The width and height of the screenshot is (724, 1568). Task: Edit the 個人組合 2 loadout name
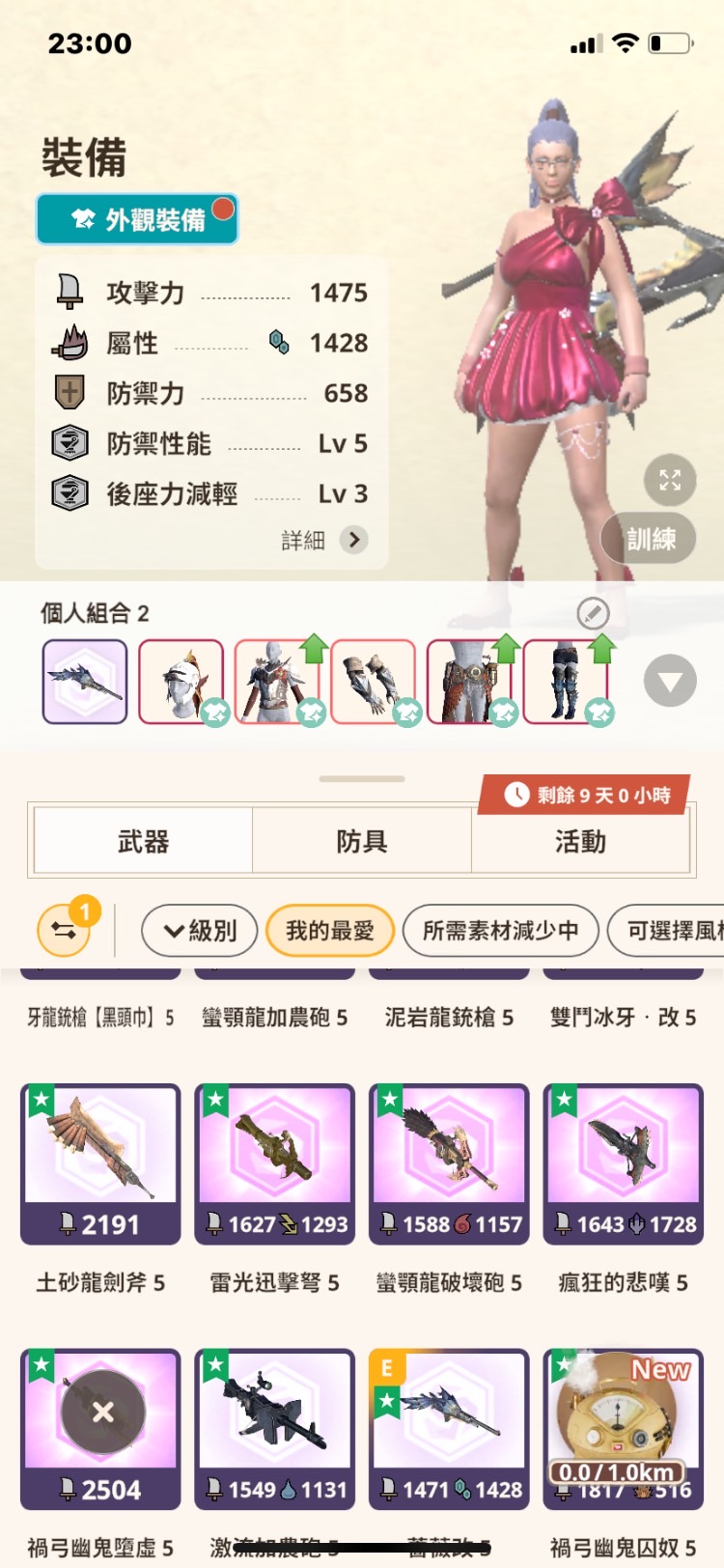tap(593, 613)
